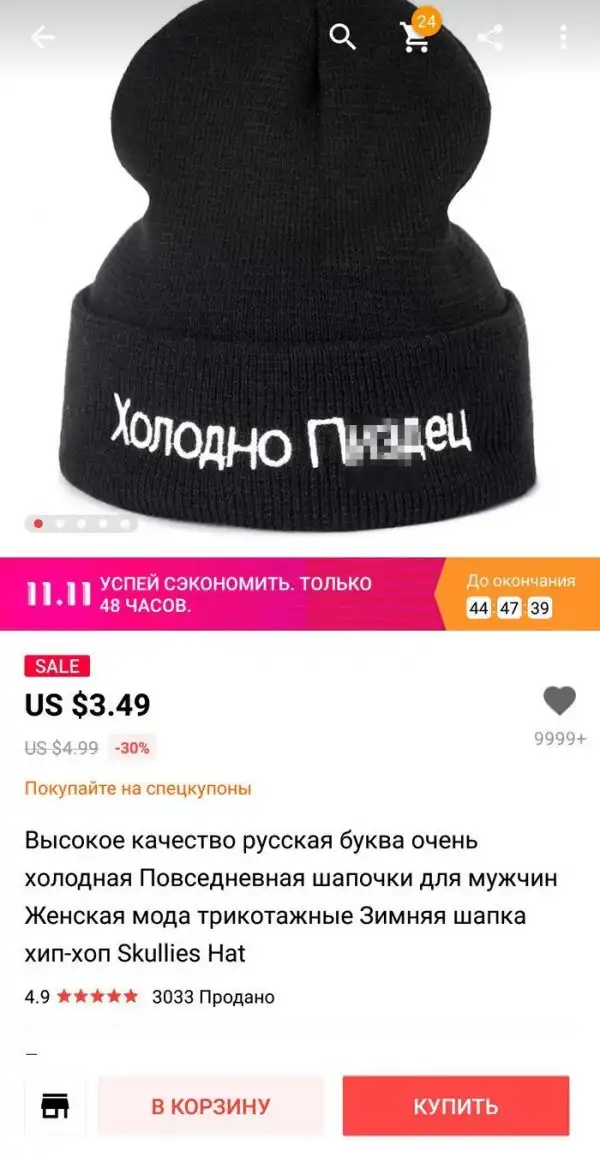Open the shopping cart with 24 items

415,38
